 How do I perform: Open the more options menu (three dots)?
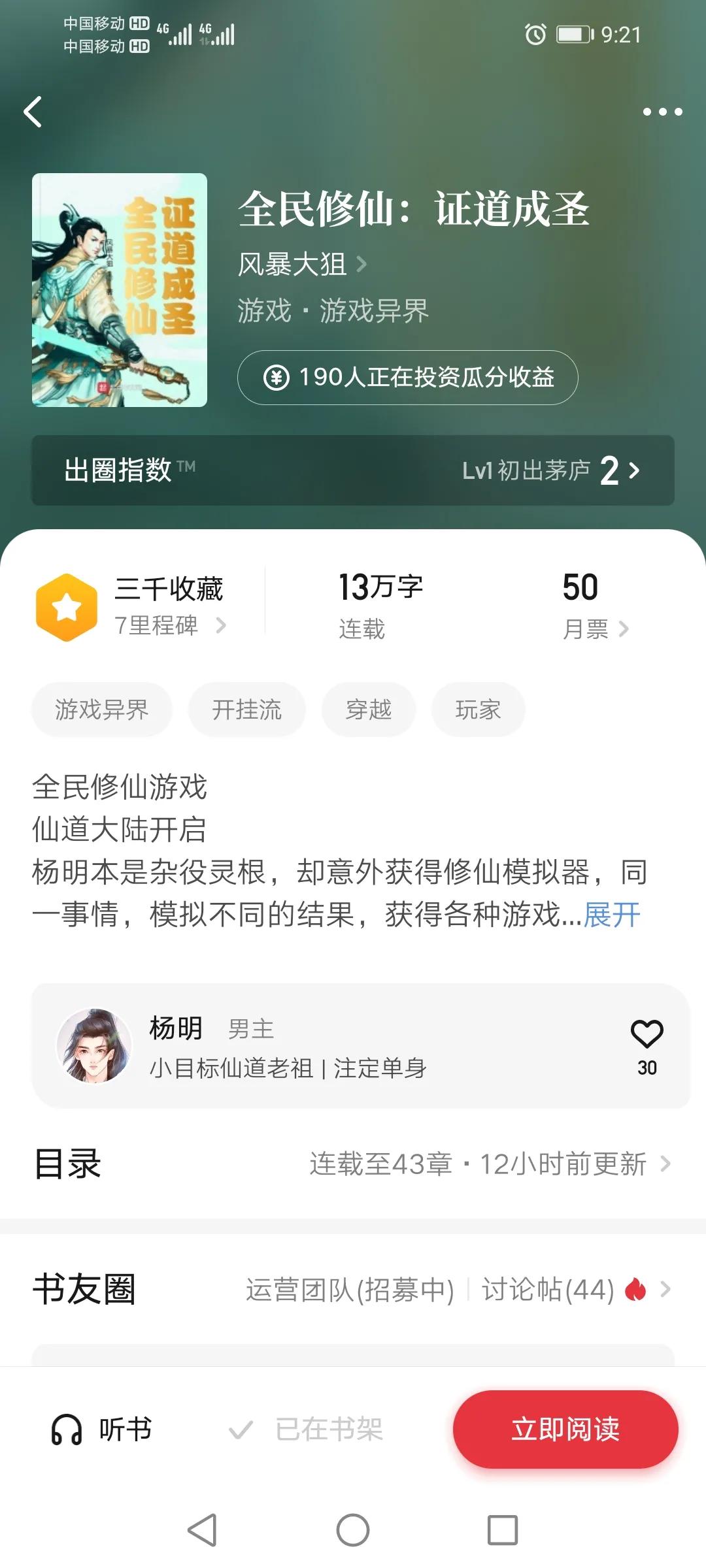click(x=663, y=112)
